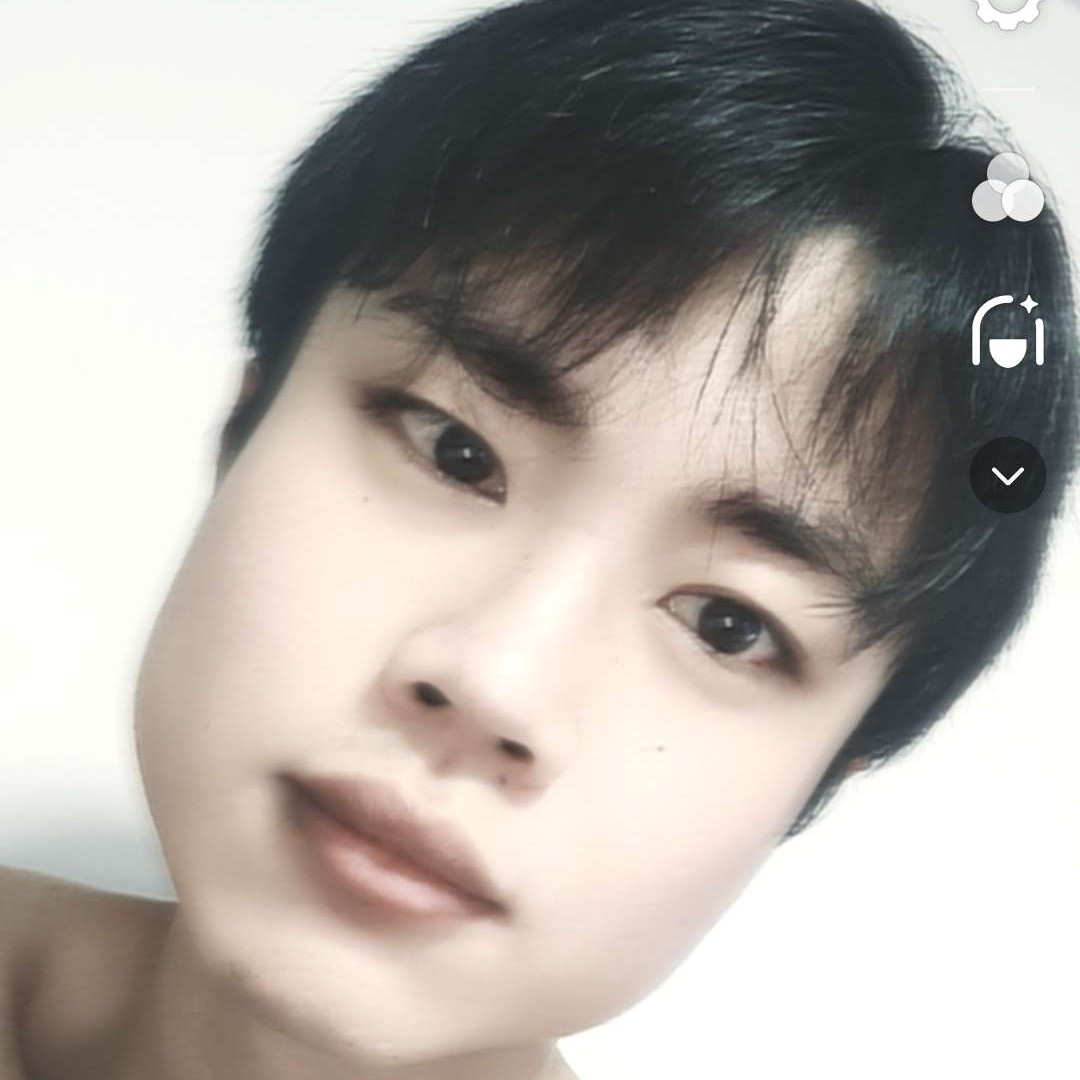The image size is (1080, 1080).
Task: Open the beauty retouch effect
Action: pyautogui.click(x=1007, y=332)
